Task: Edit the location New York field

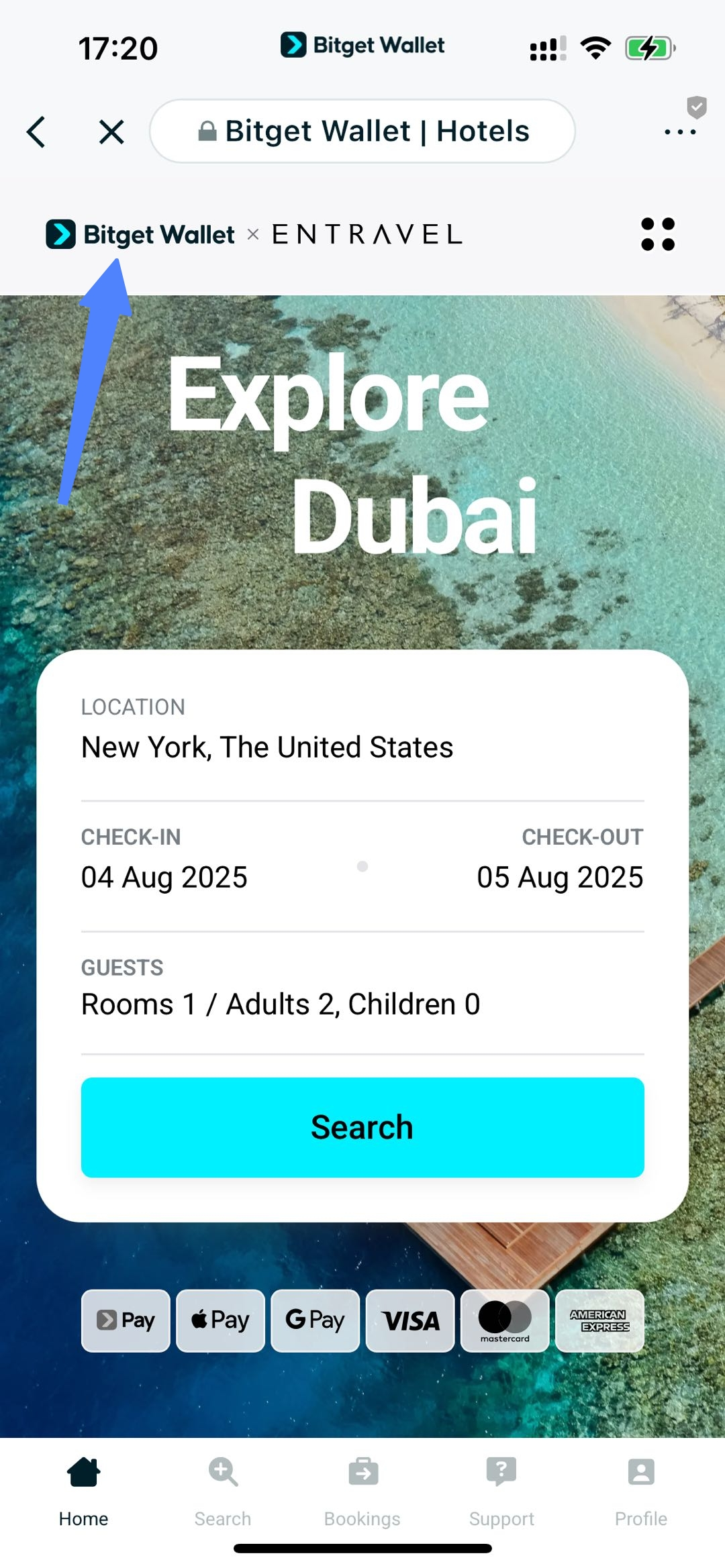Action: (267, 747)
